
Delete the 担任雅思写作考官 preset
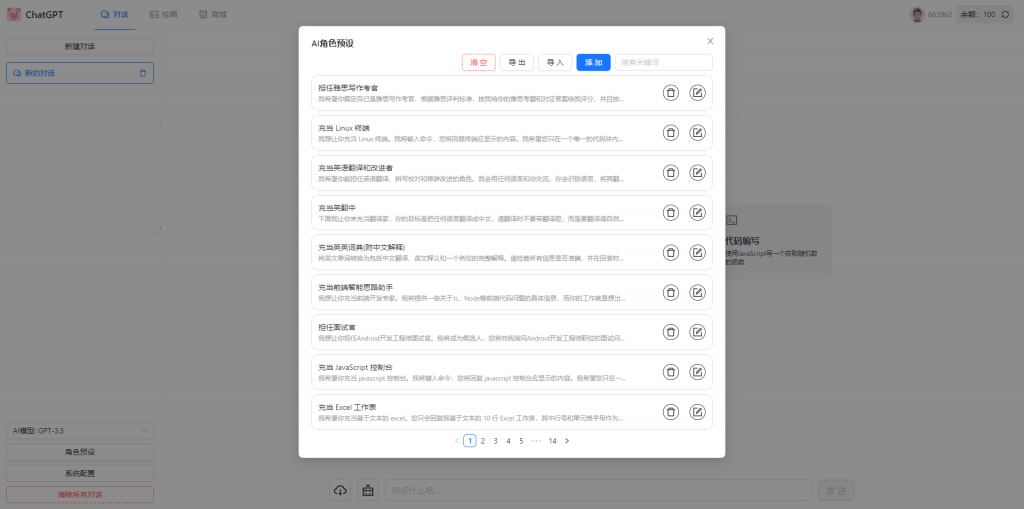click(671, 93)
